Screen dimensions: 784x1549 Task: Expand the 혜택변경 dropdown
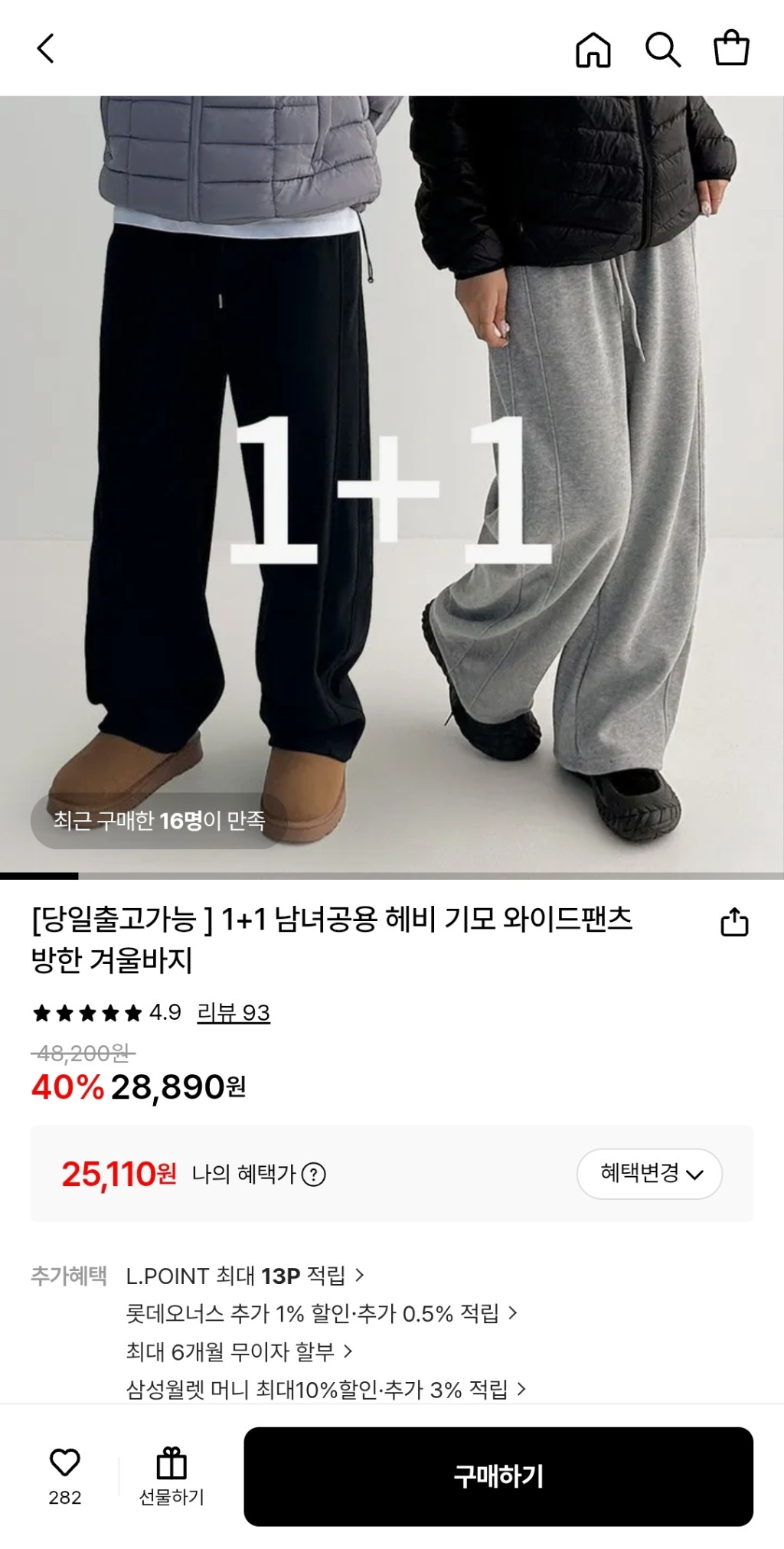click(x=649, y=1174)
